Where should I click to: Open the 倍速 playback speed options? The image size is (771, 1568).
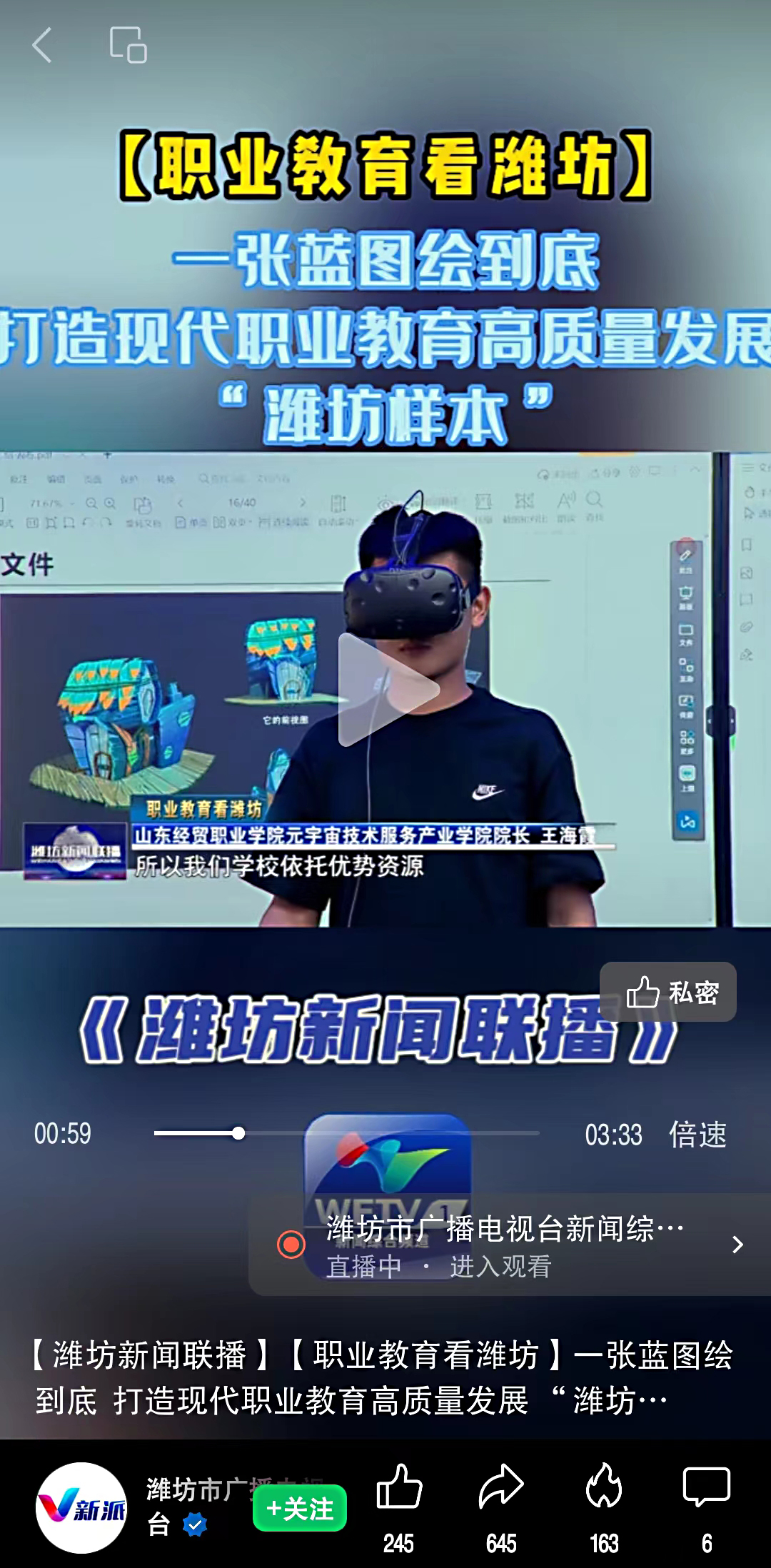(697, 1135)
